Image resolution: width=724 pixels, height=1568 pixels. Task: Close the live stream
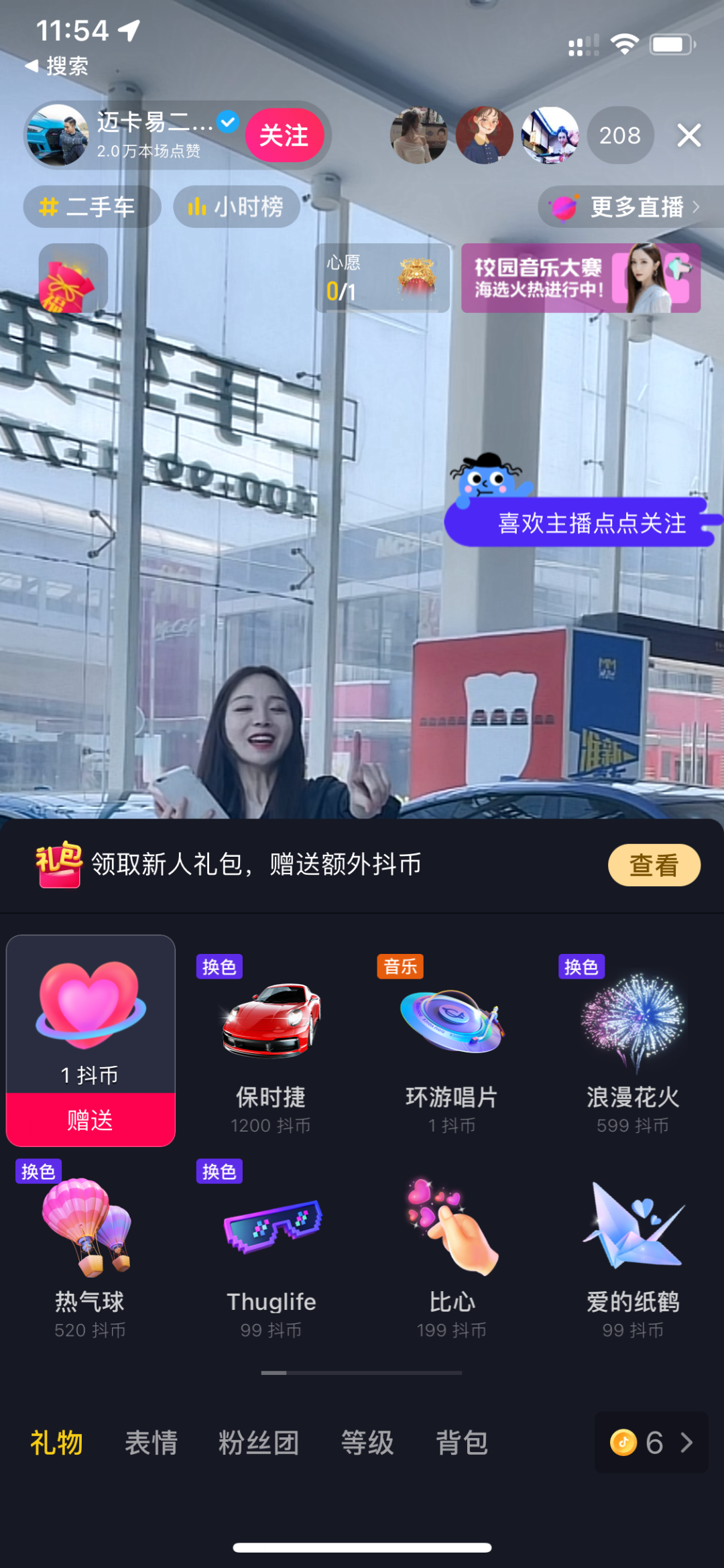pyautogui.click(x=688, y=135)
